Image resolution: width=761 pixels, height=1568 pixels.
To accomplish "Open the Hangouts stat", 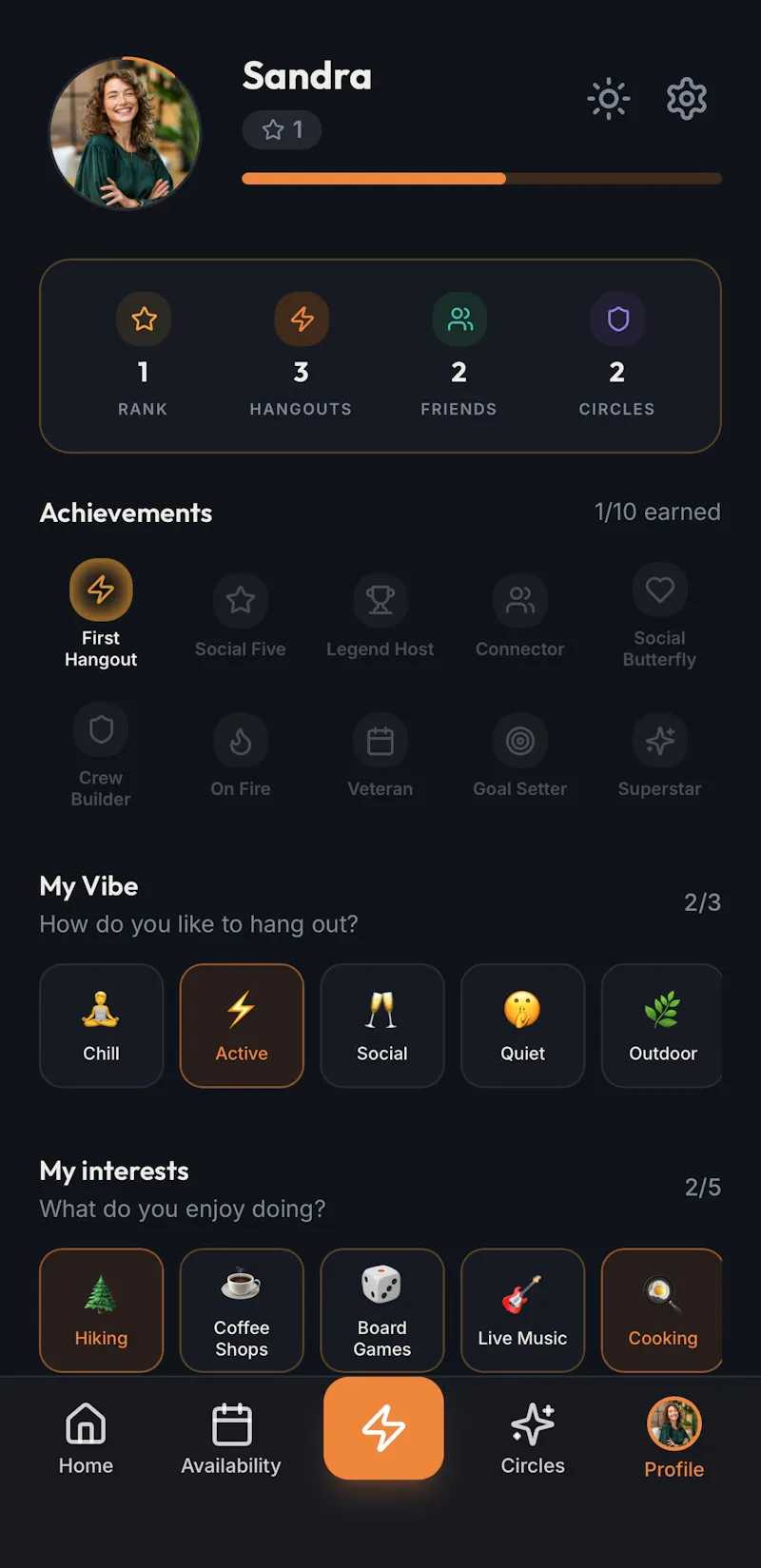I will (x=301, y=355).
